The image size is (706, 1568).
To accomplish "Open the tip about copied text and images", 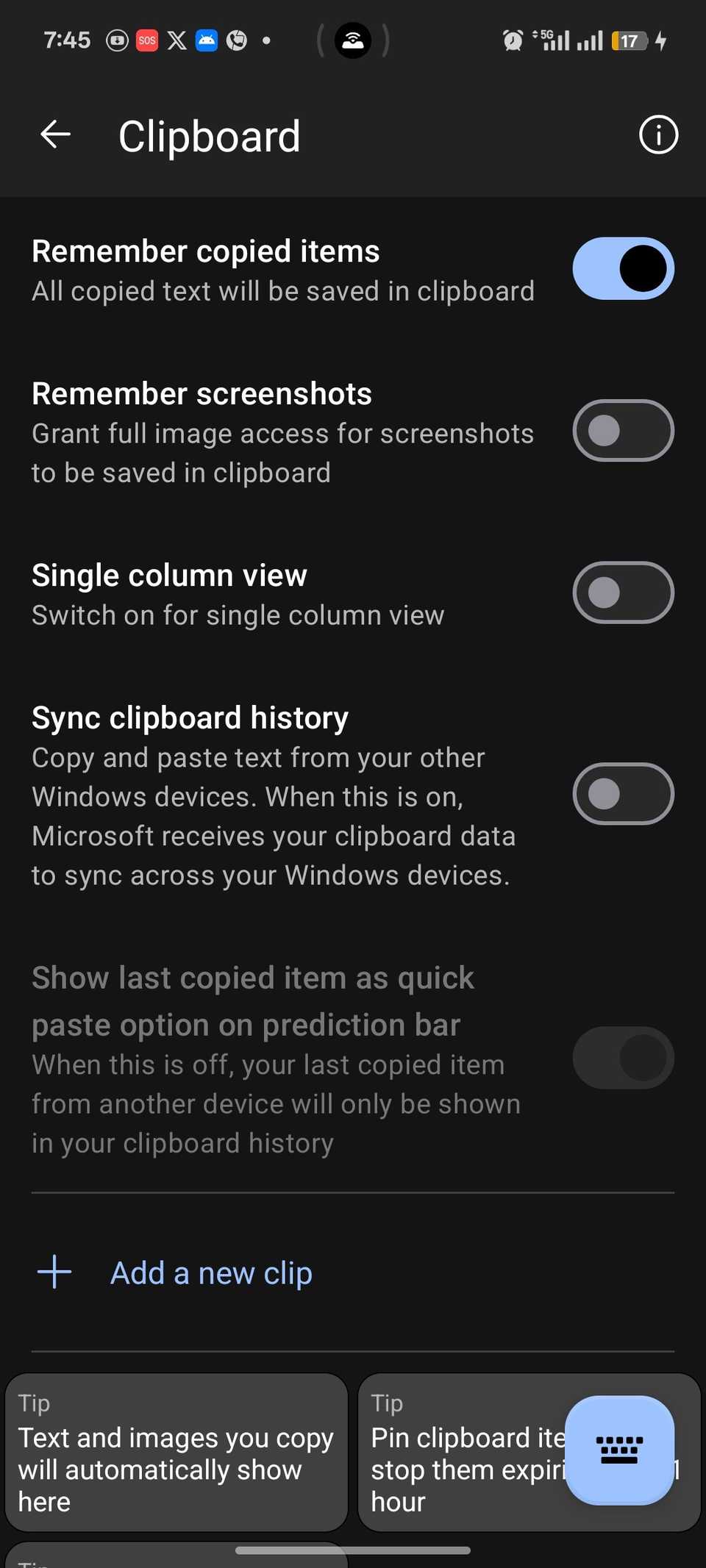I will [176, 1452].
